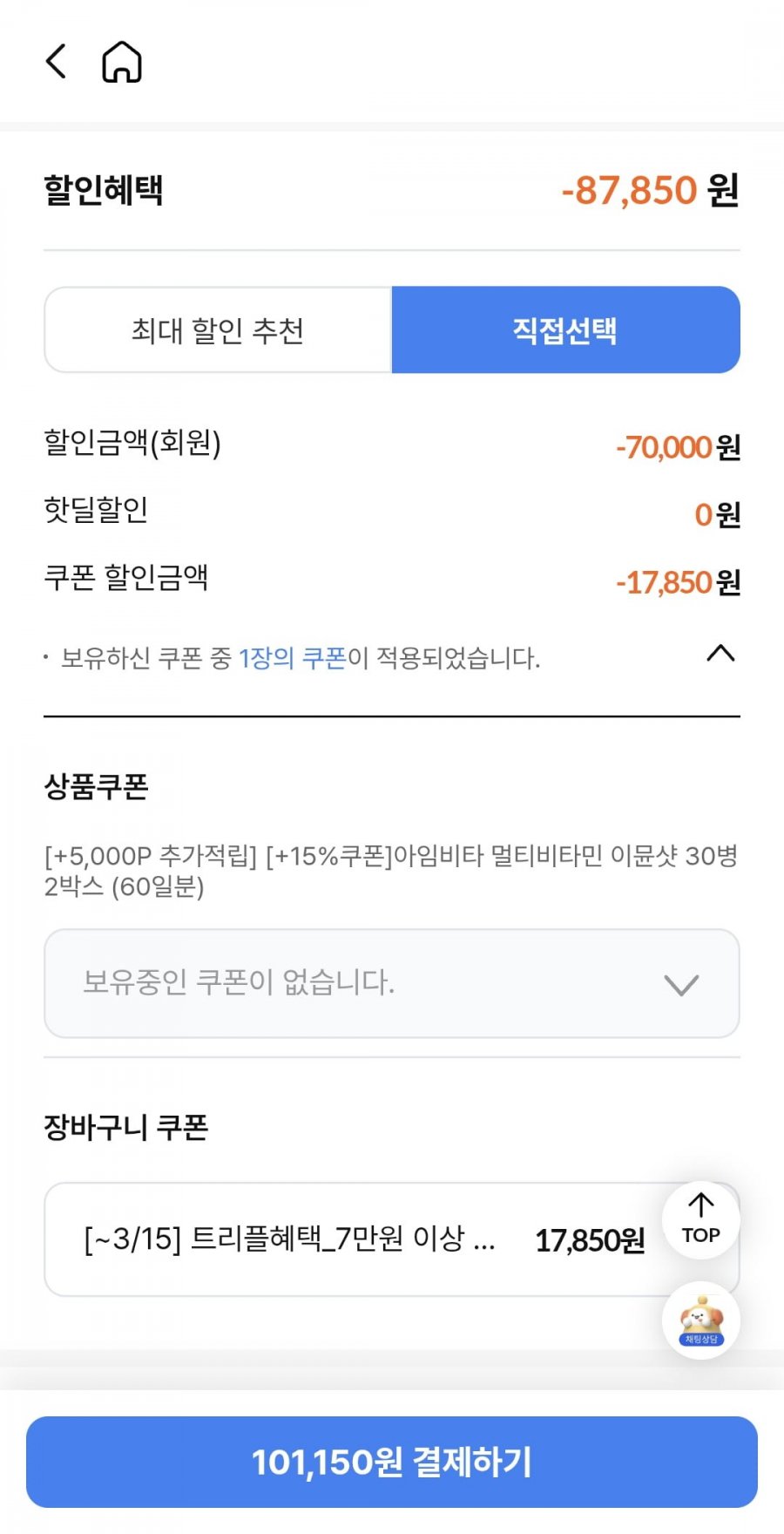This screenshot has height=1534, width=784.
Task: Go back with the arrow icon
Action: click(56, 62)
